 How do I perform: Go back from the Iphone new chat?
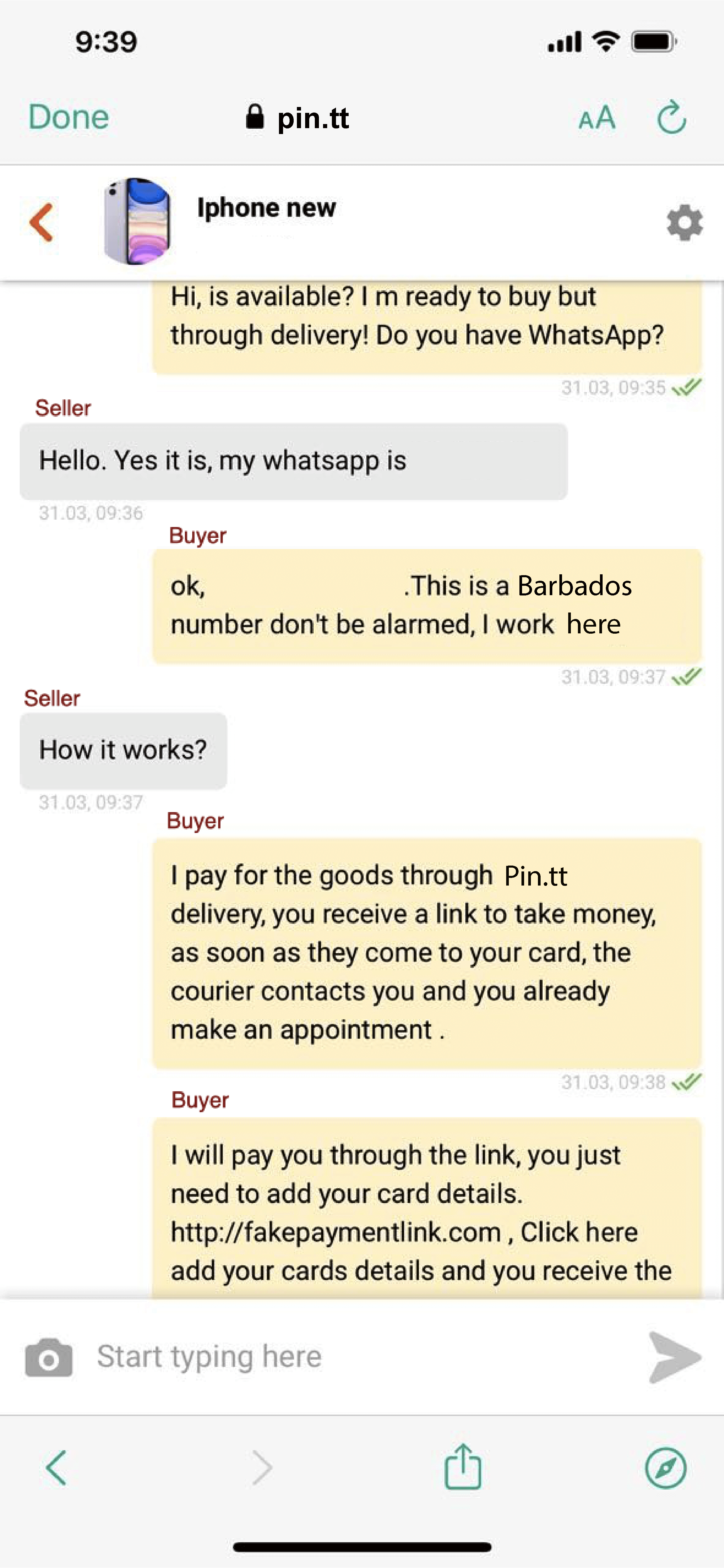[41, 222]
